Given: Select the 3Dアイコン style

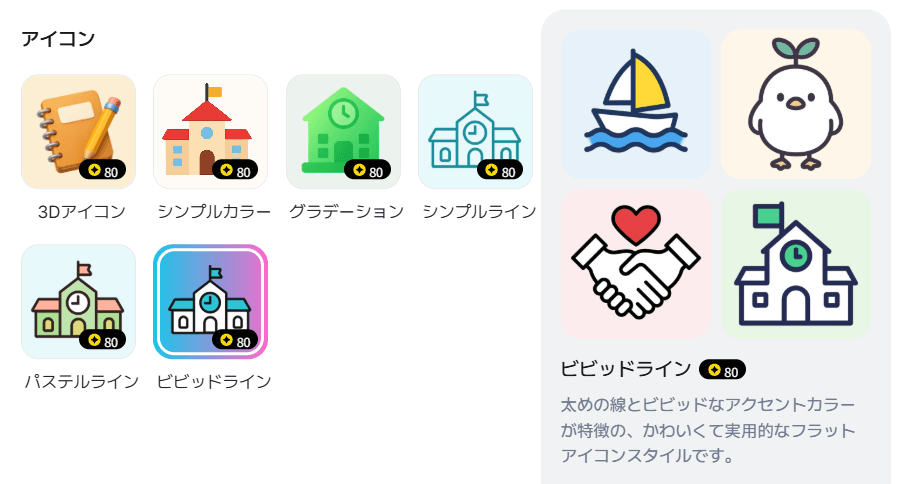Looking at the screenshot, I should tap(78, 131).
